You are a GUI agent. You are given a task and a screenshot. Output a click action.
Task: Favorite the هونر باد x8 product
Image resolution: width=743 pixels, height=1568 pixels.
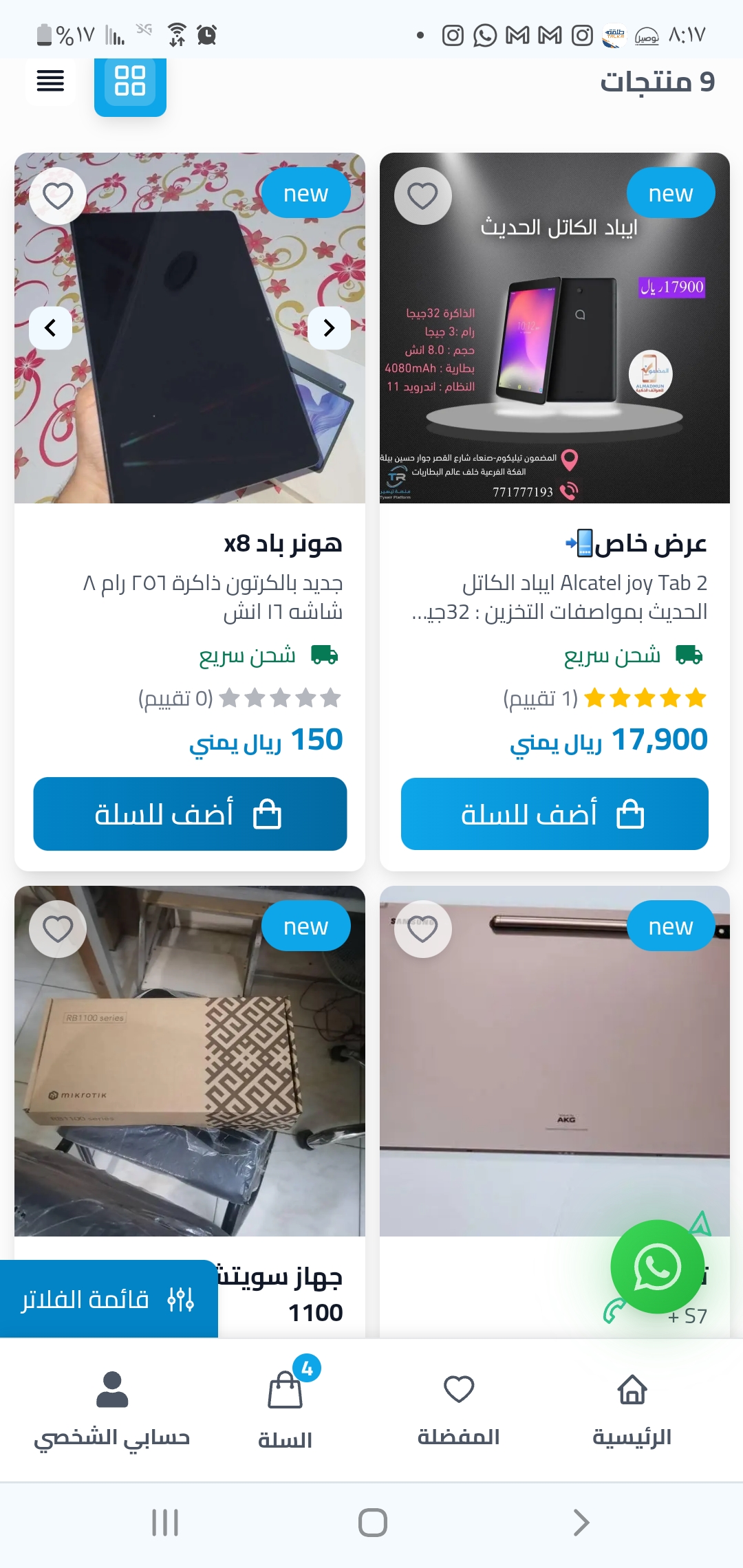pos(58,196)
